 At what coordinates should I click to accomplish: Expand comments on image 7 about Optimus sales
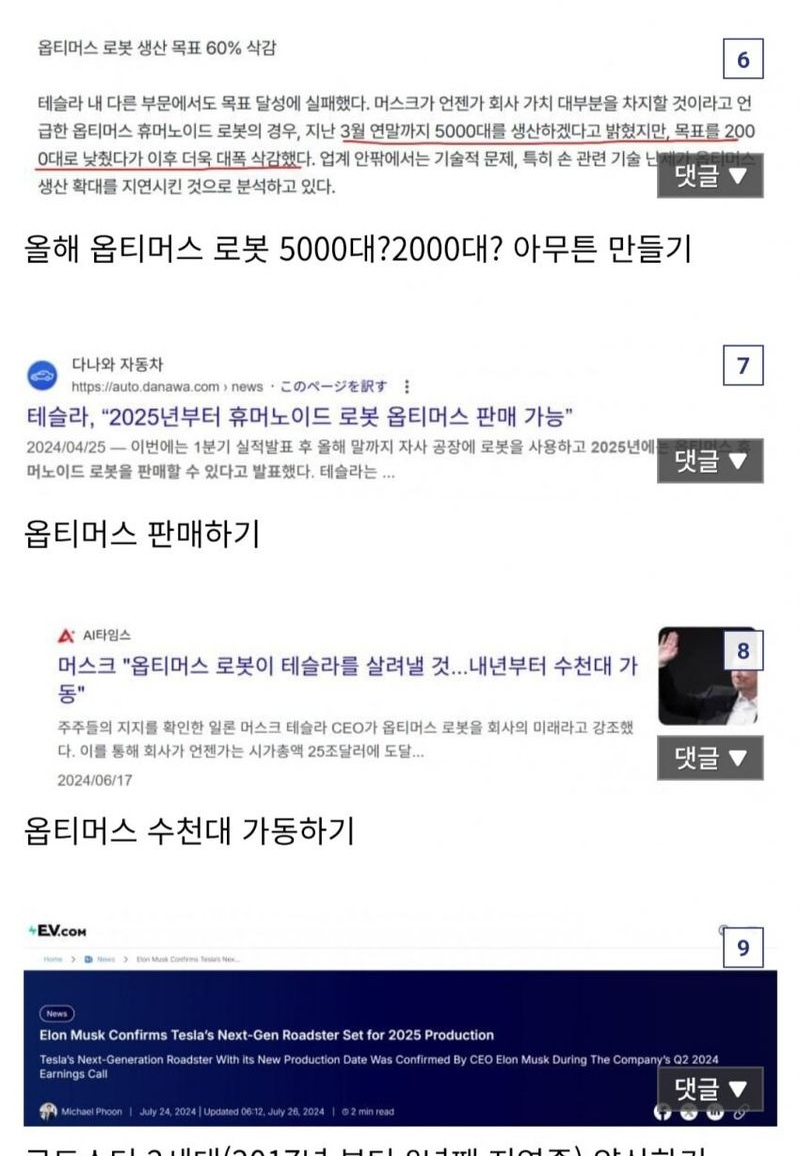[710, 461]
